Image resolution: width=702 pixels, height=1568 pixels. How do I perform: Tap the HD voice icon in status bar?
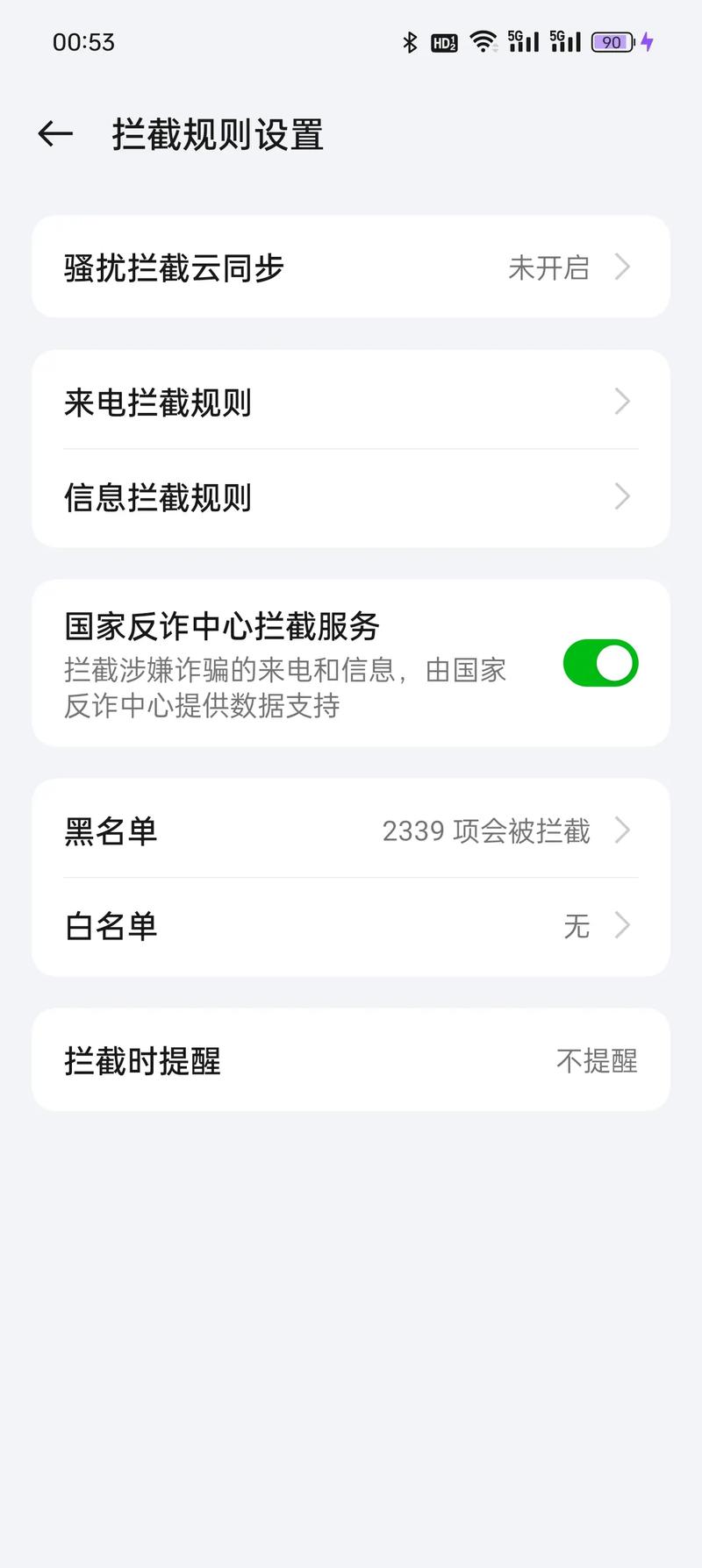tap(444, 41)
